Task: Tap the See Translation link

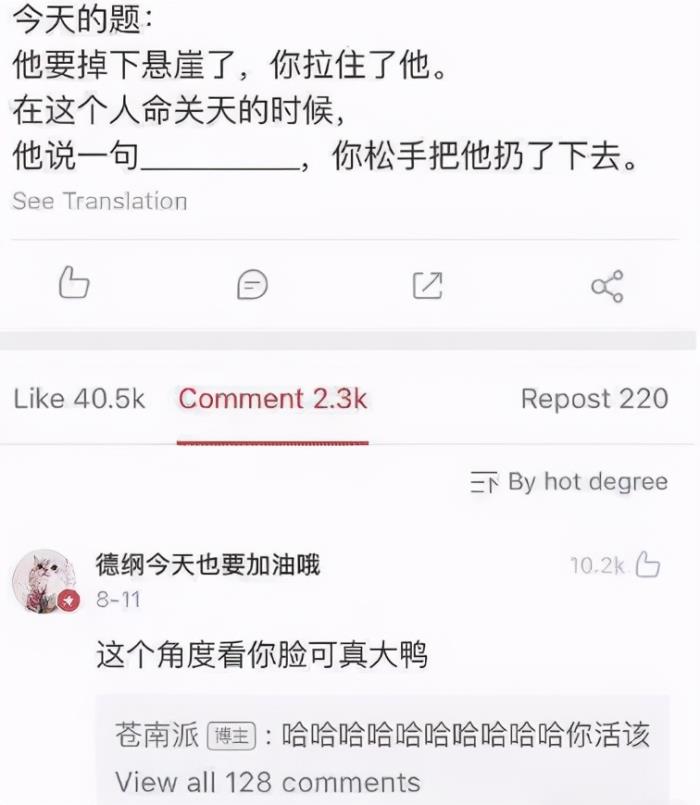Action: (x=100, y=201)
